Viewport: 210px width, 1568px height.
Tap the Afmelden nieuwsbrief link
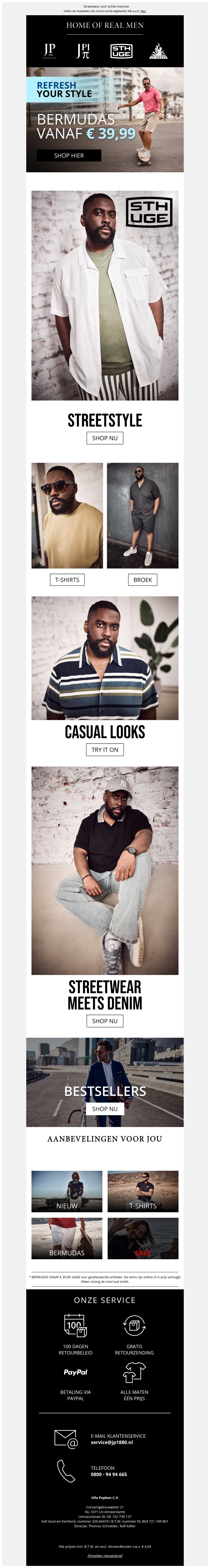point(105,1555)
